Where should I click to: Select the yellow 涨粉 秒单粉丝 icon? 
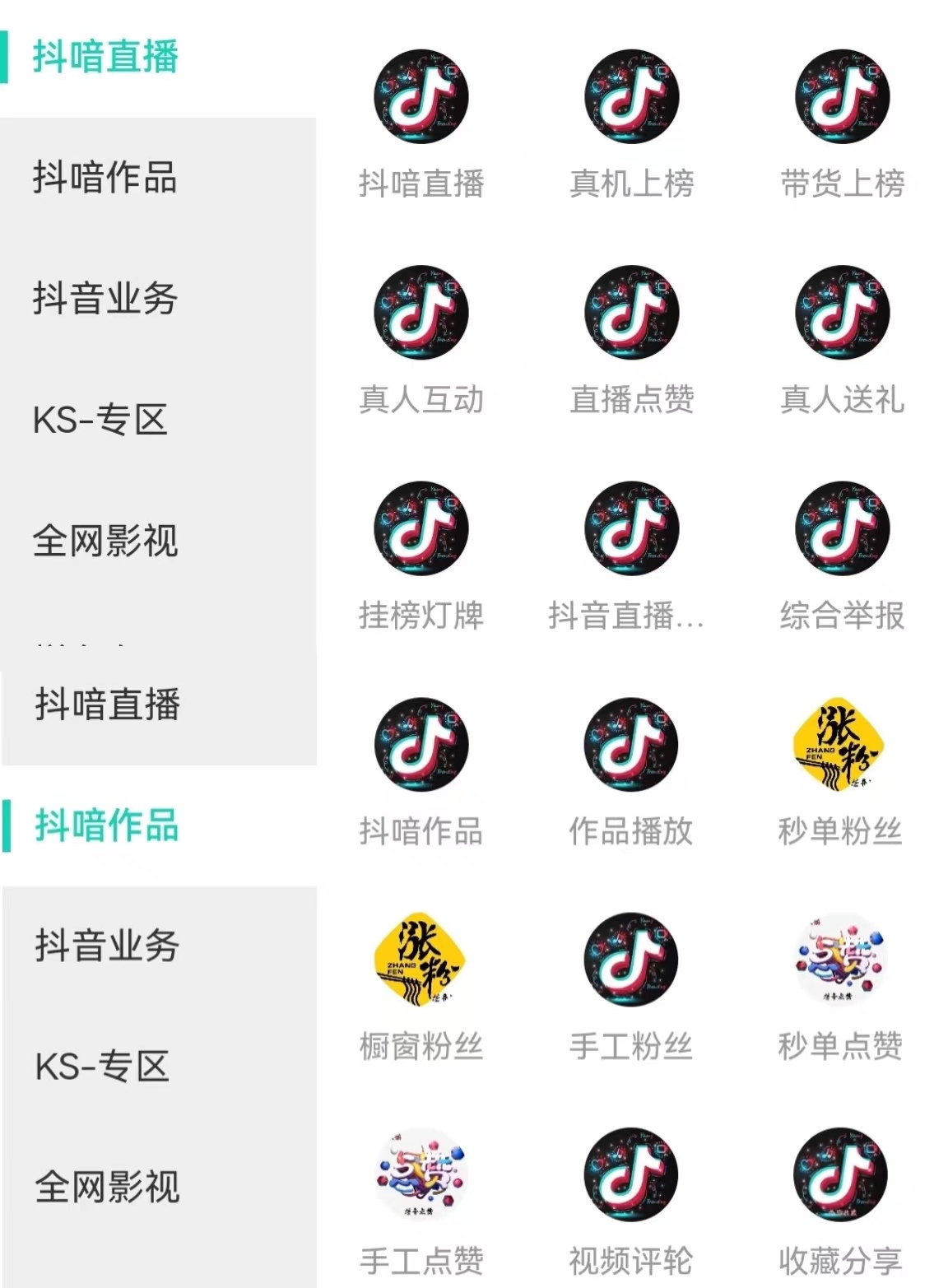pyautogui.click(x=841, y=745)
